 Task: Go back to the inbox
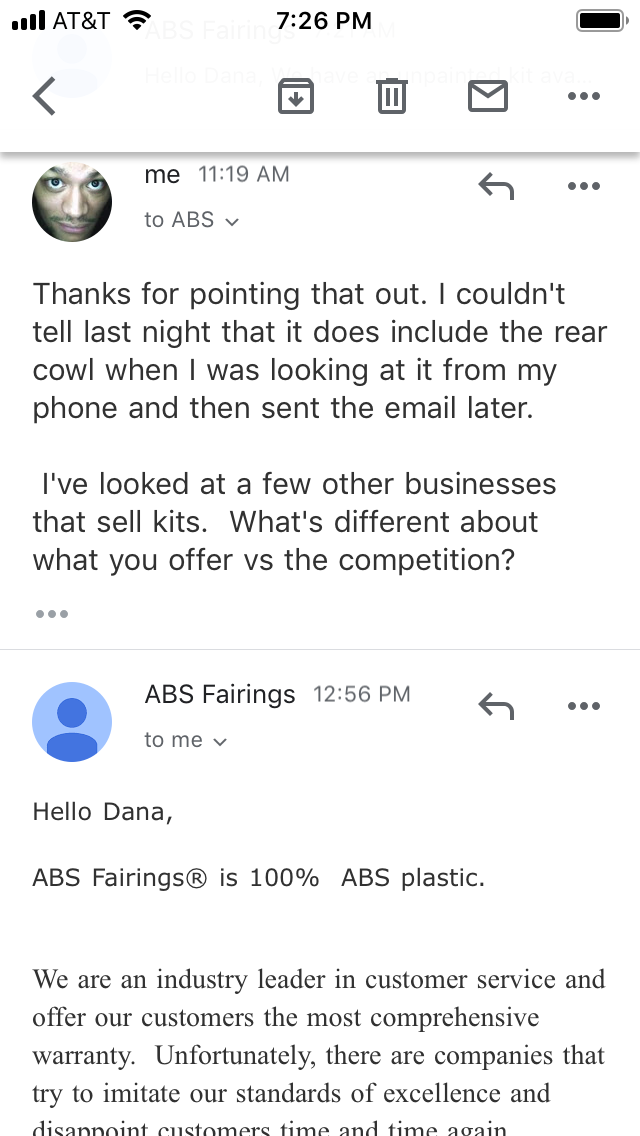pos(44,96)
